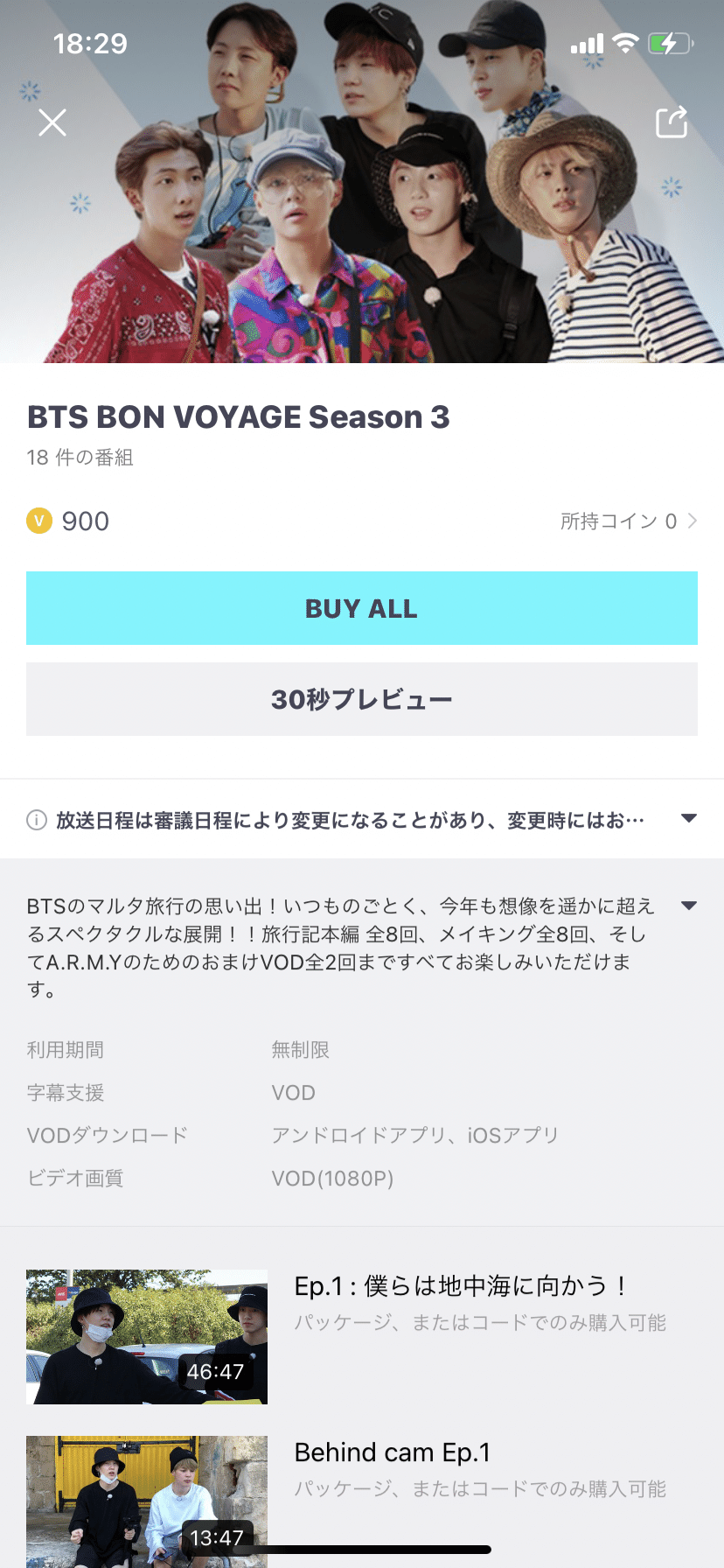This screenshot has width=724, height=1568.
Task: Close the BTS BON VOYAGE page
Action: point(52,122)
